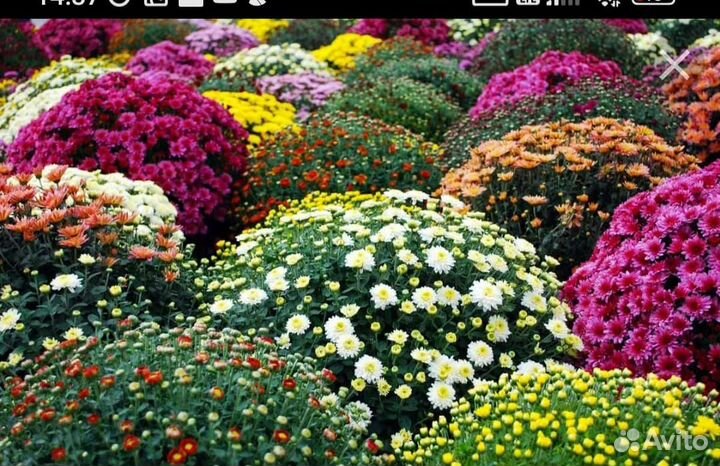Close the full-screen flower photo
This screenshot has height=466, width=720.
pyautogui.click(x=674, y=64)
